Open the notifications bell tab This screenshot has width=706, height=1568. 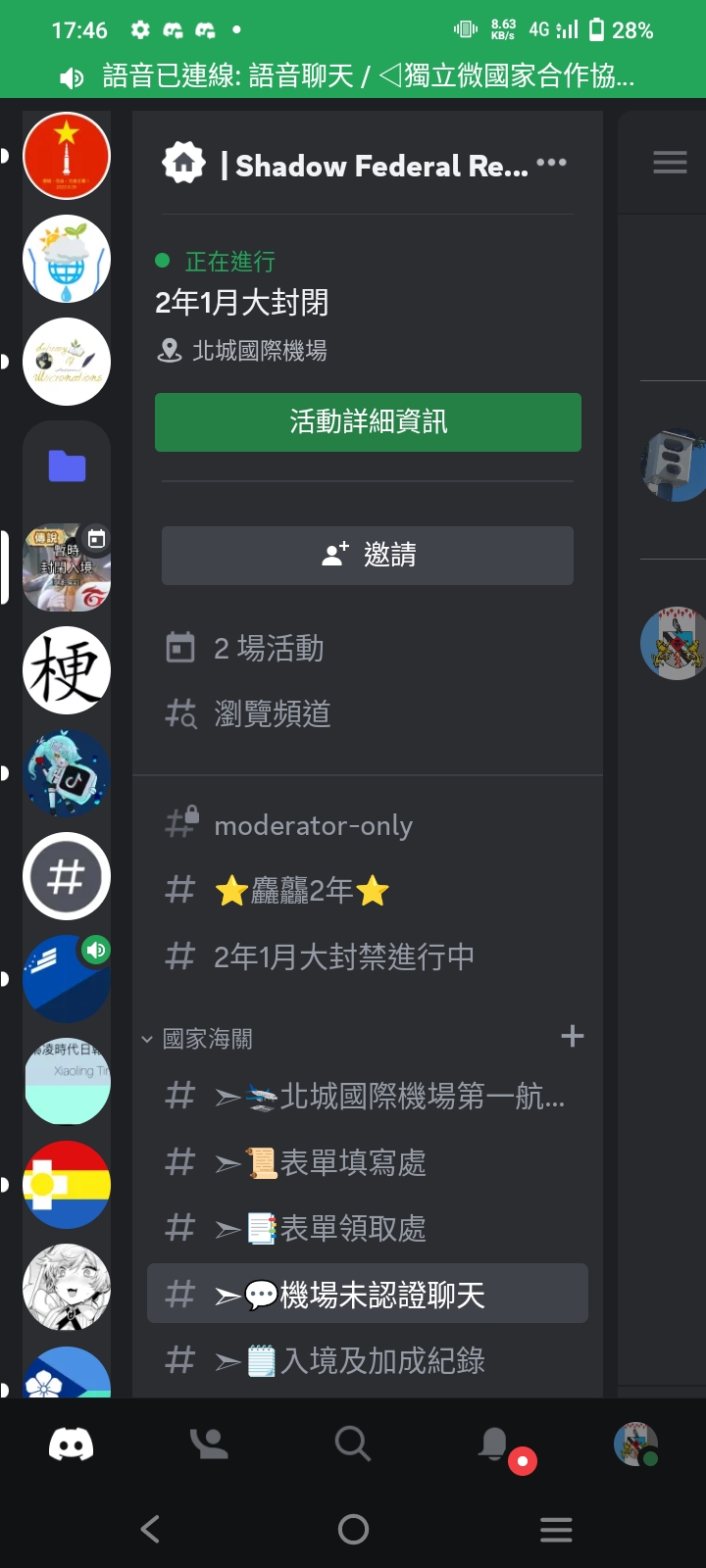coord(495,1445)
